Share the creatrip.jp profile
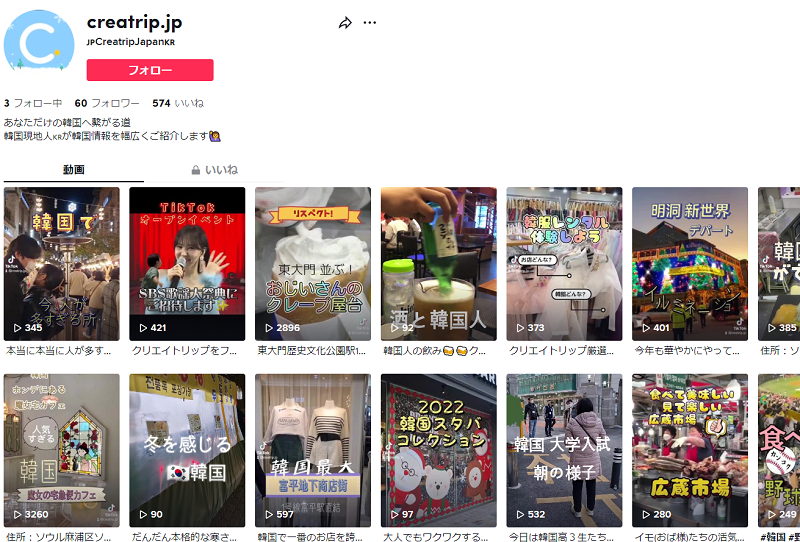 click(x=345, y=23)
